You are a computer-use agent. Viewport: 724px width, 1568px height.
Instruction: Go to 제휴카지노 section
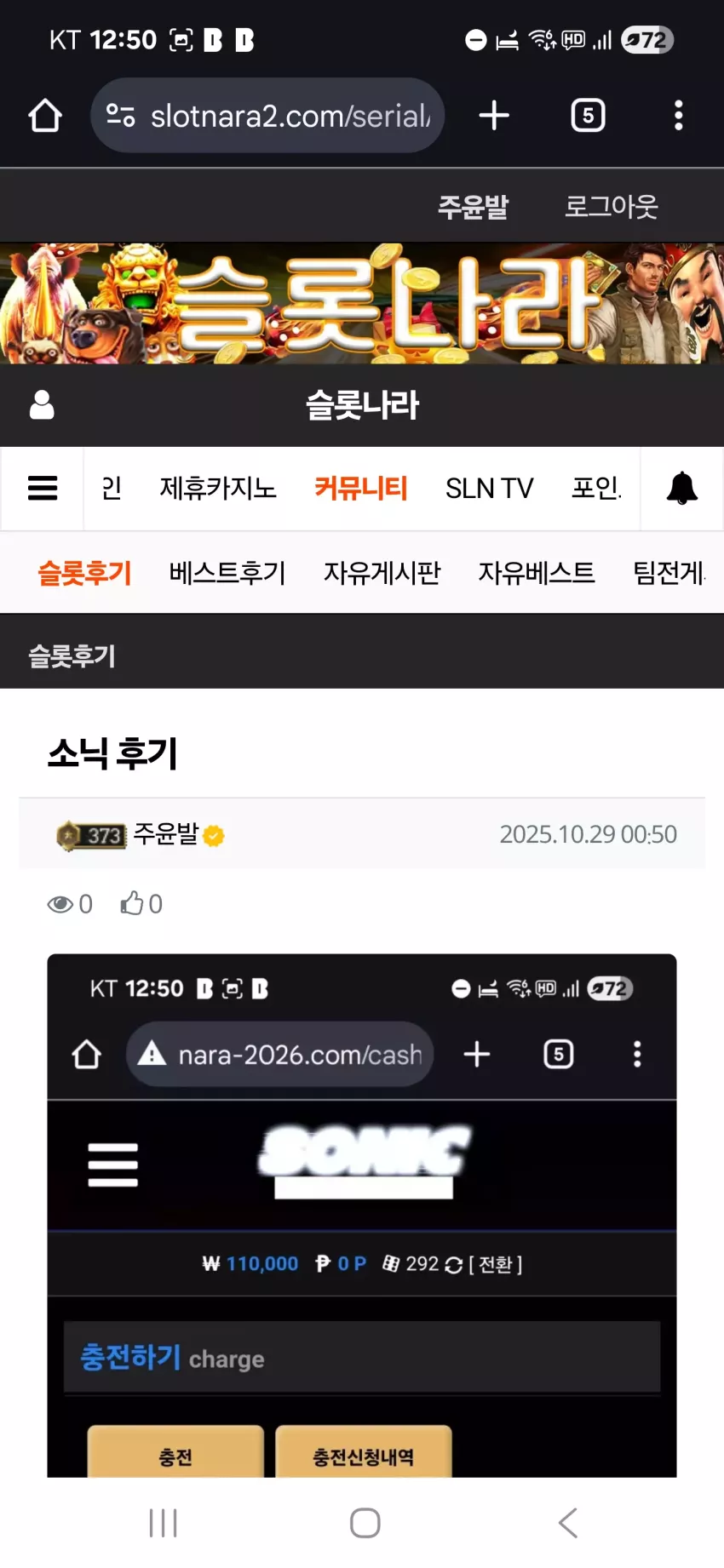click(218, 488)
